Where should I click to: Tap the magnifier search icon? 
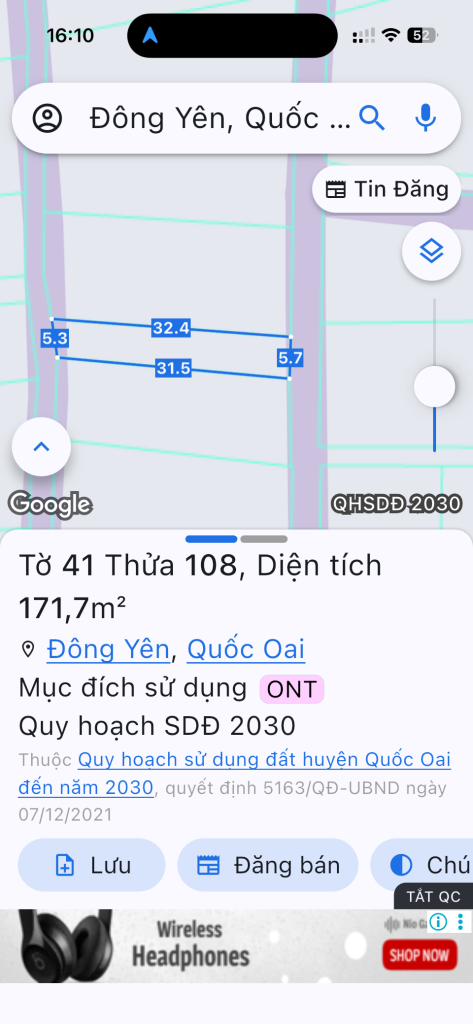pos(372,118)
